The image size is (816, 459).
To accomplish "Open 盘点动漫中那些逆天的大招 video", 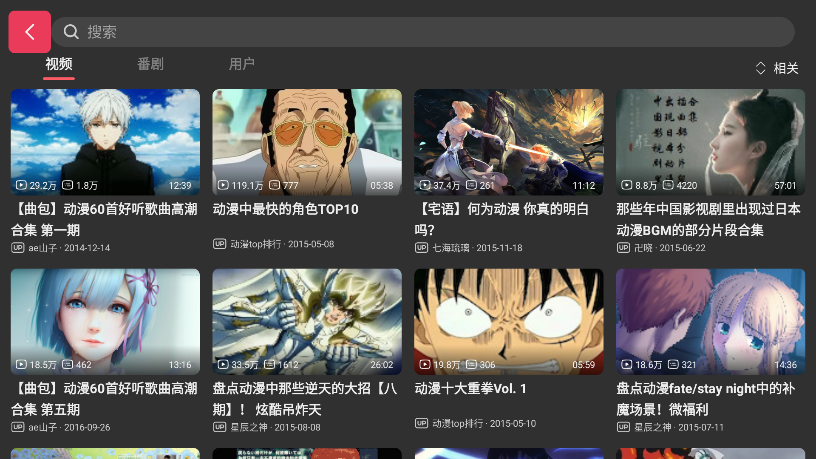I will [x=307, y=321].
